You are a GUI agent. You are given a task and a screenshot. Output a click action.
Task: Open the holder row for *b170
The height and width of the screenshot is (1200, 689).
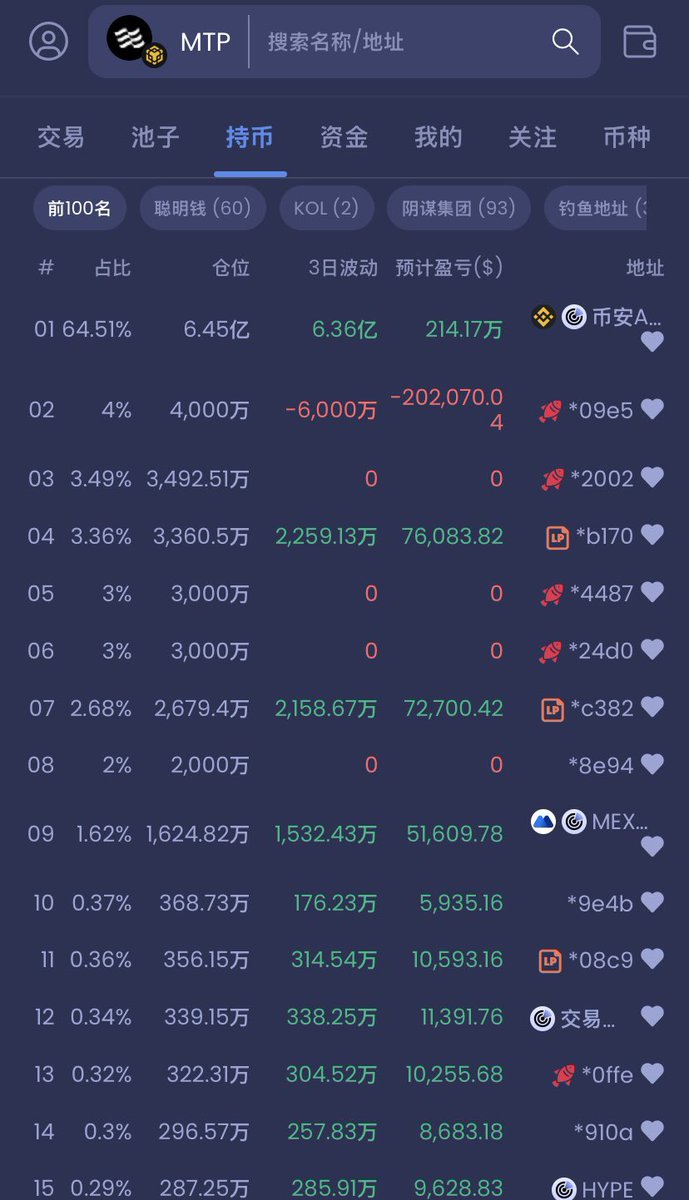(x=344, y=536)
